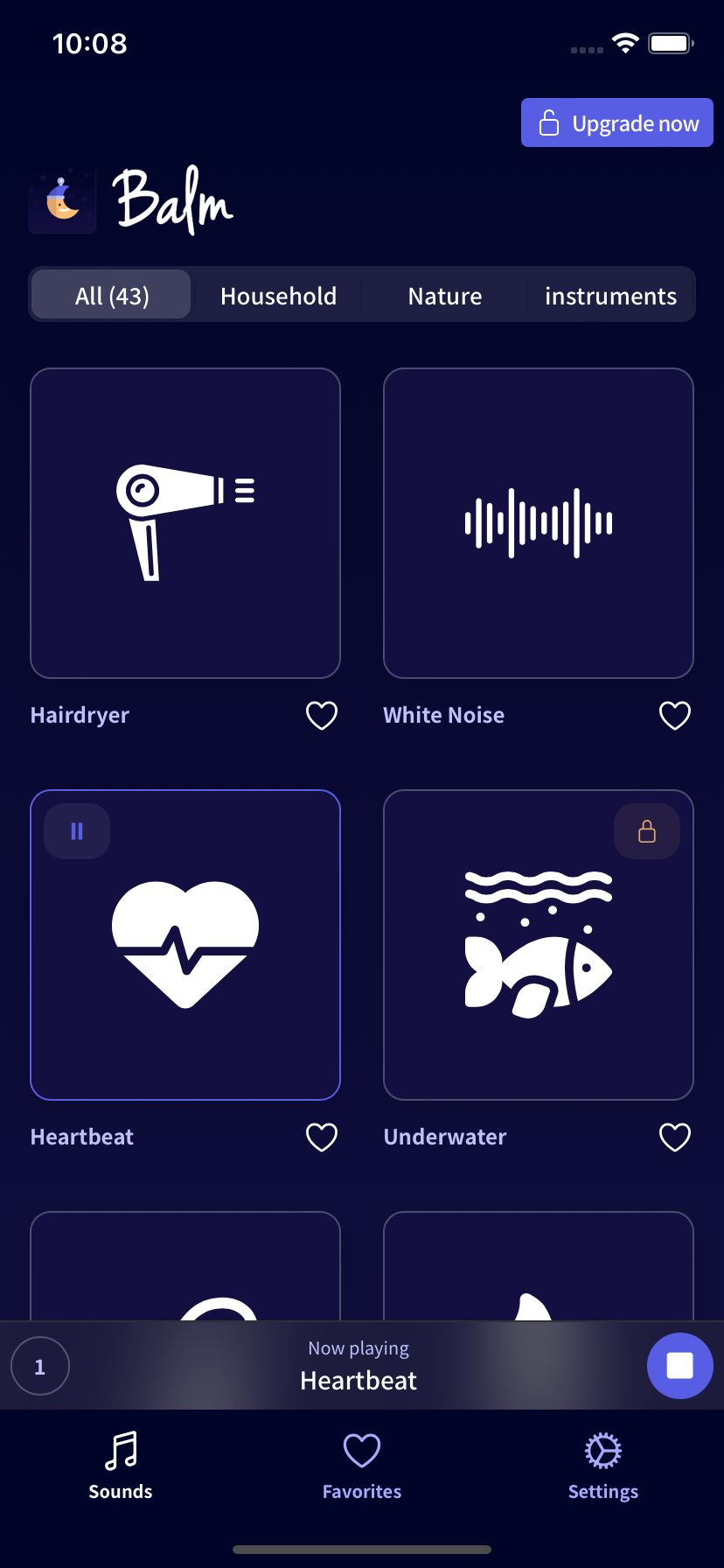Viewport: 724px width, 1568px height.
Task: Add Underwater to favorites
Action: coord(675,1137)
